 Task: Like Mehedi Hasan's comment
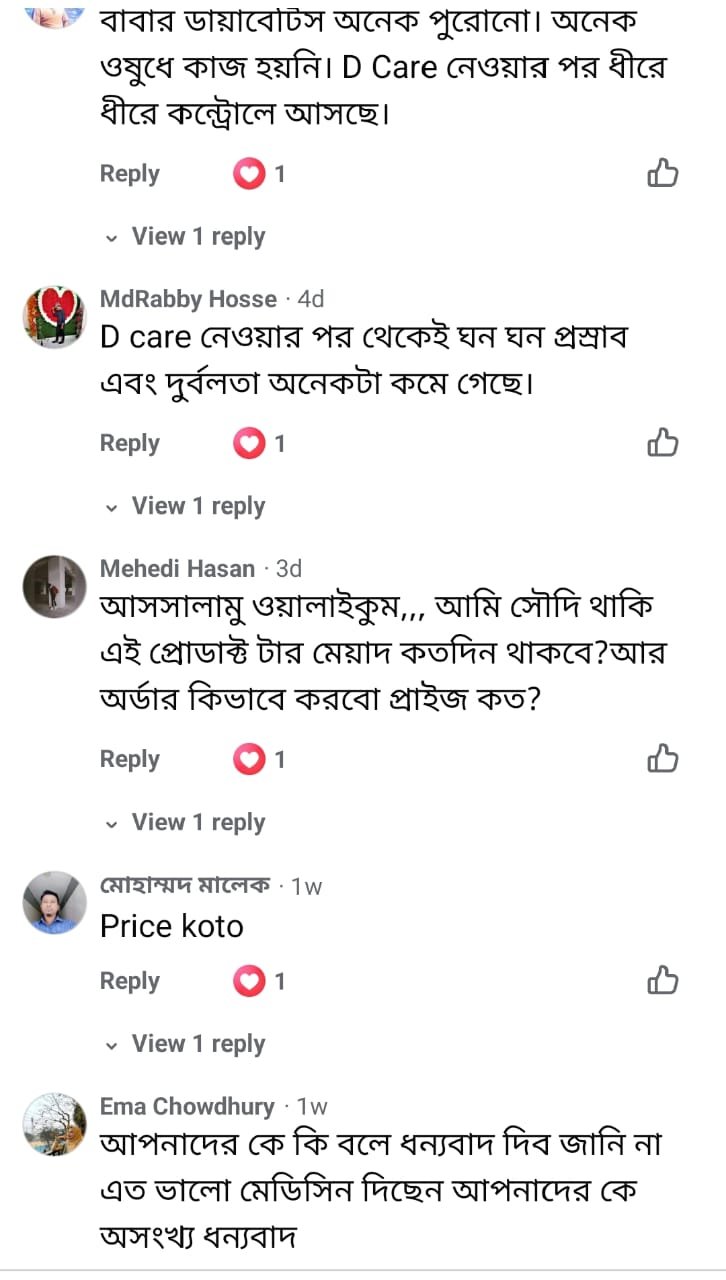point(663,759)
